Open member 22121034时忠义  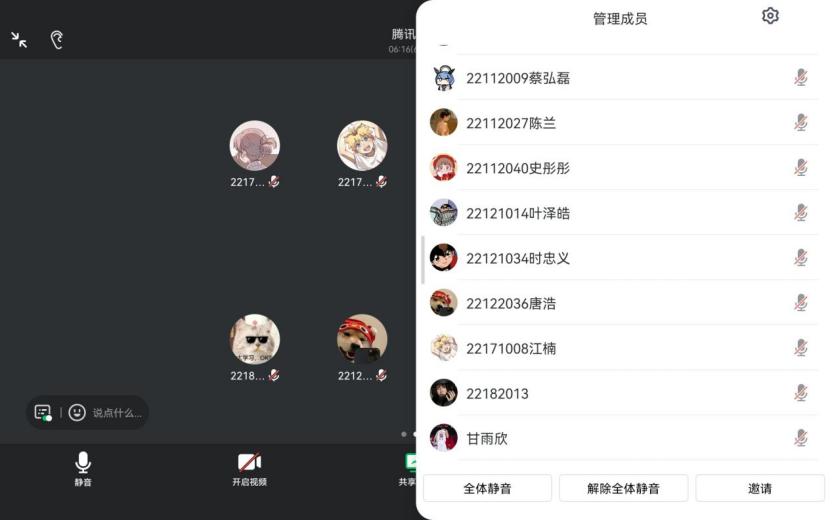(518, 258)
